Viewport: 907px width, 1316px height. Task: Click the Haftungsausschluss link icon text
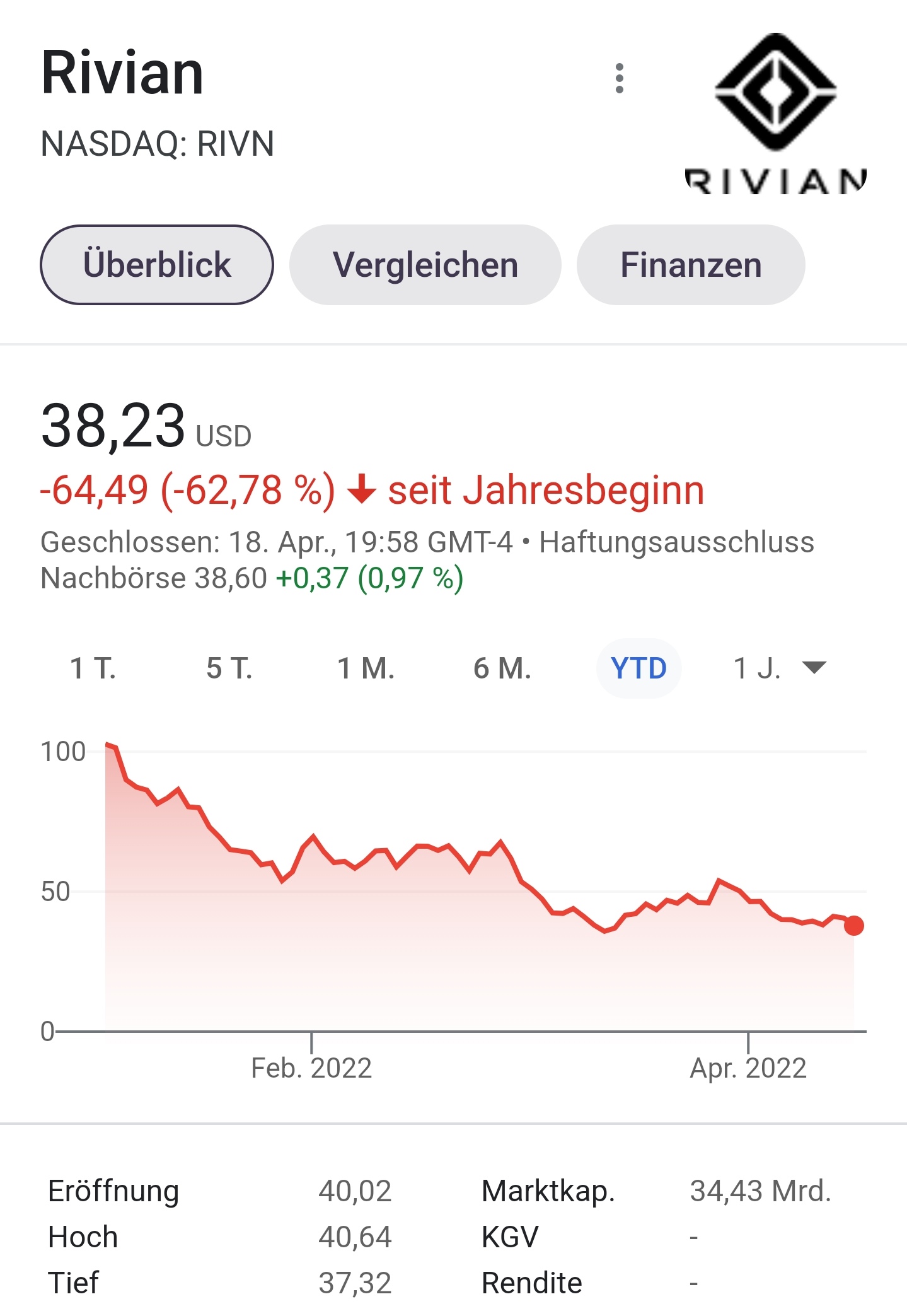click(x=678, y=541)
